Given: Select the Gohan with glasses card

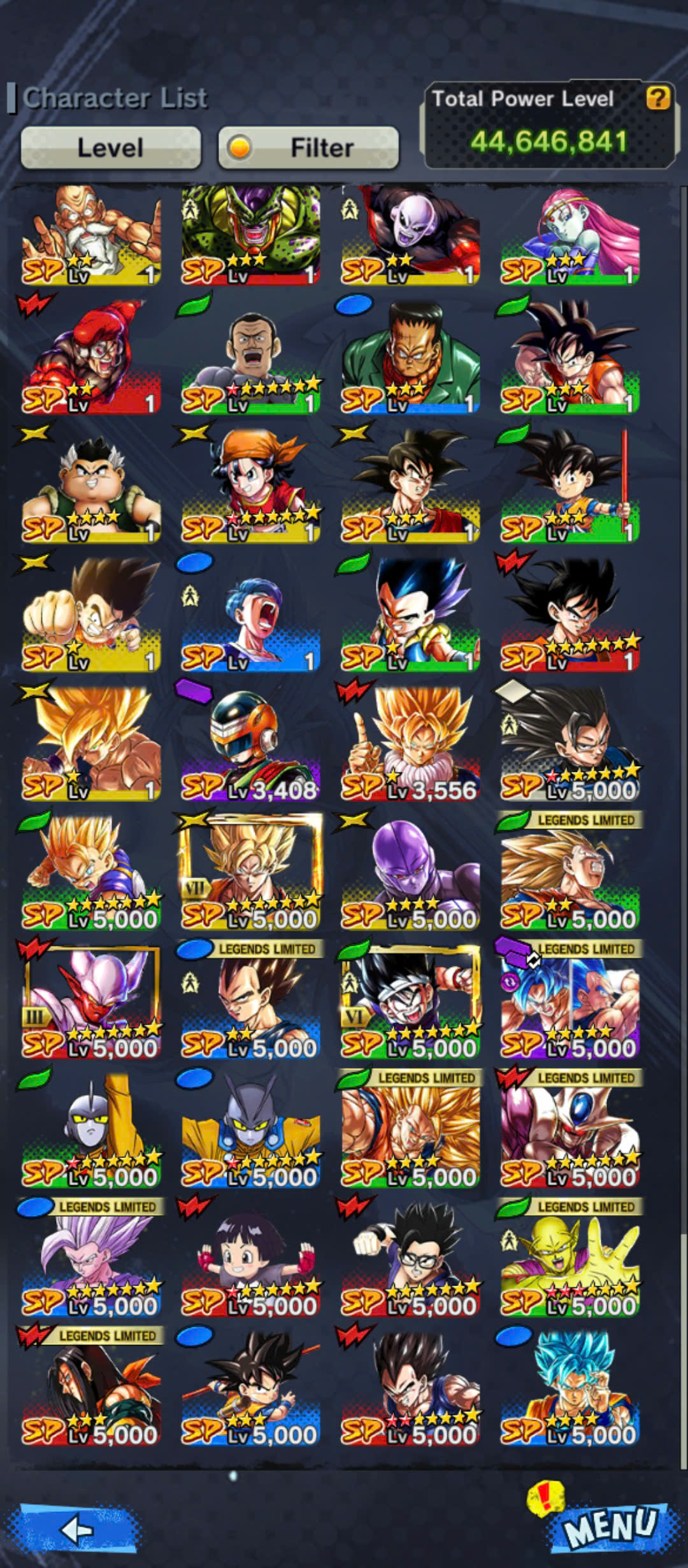Looking at the screenshot, I should tap(410, 1260).
